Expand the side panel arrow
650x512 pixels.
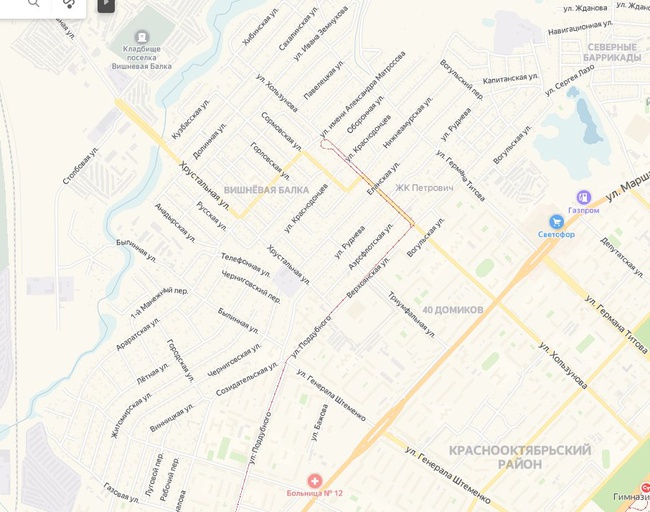106,4
